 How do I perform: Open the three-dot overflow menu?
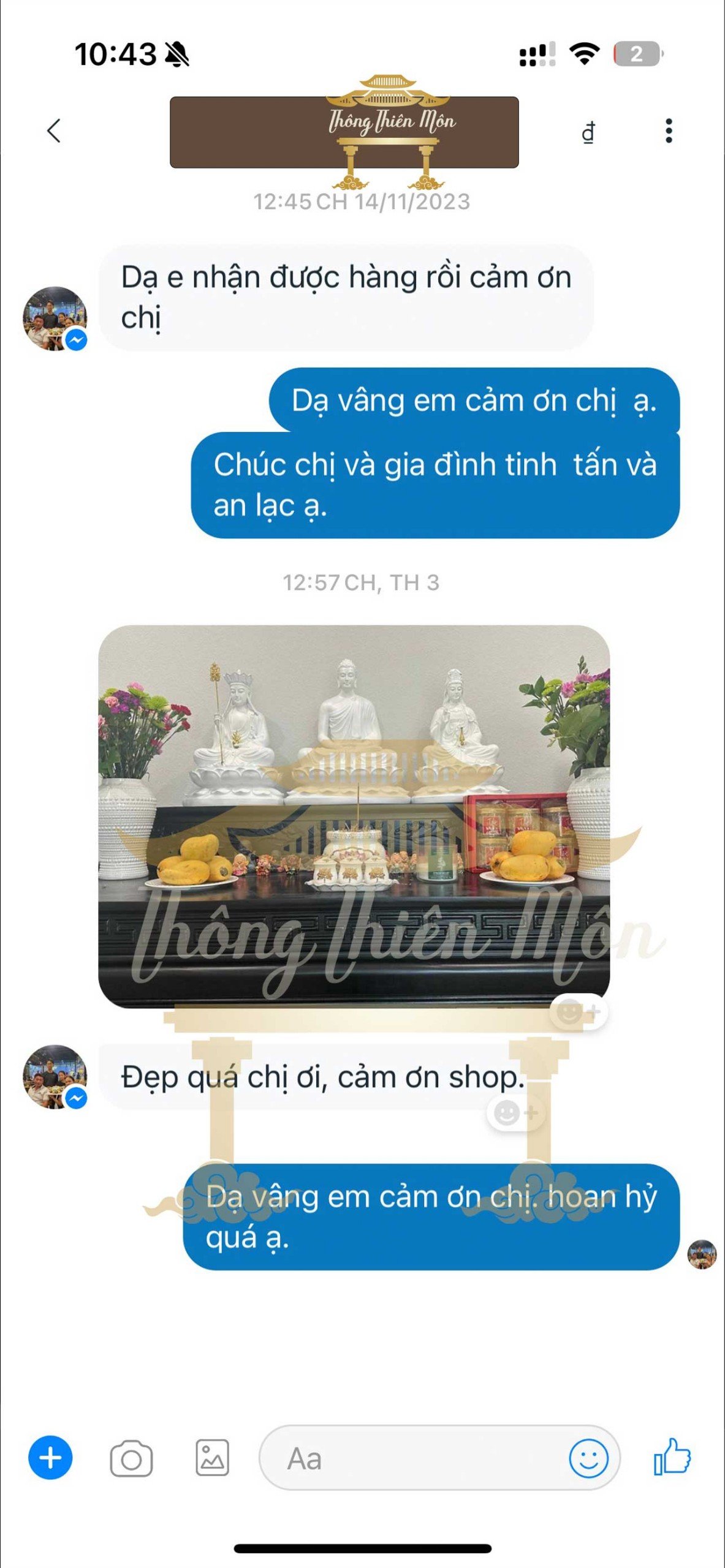coord(669,131)
